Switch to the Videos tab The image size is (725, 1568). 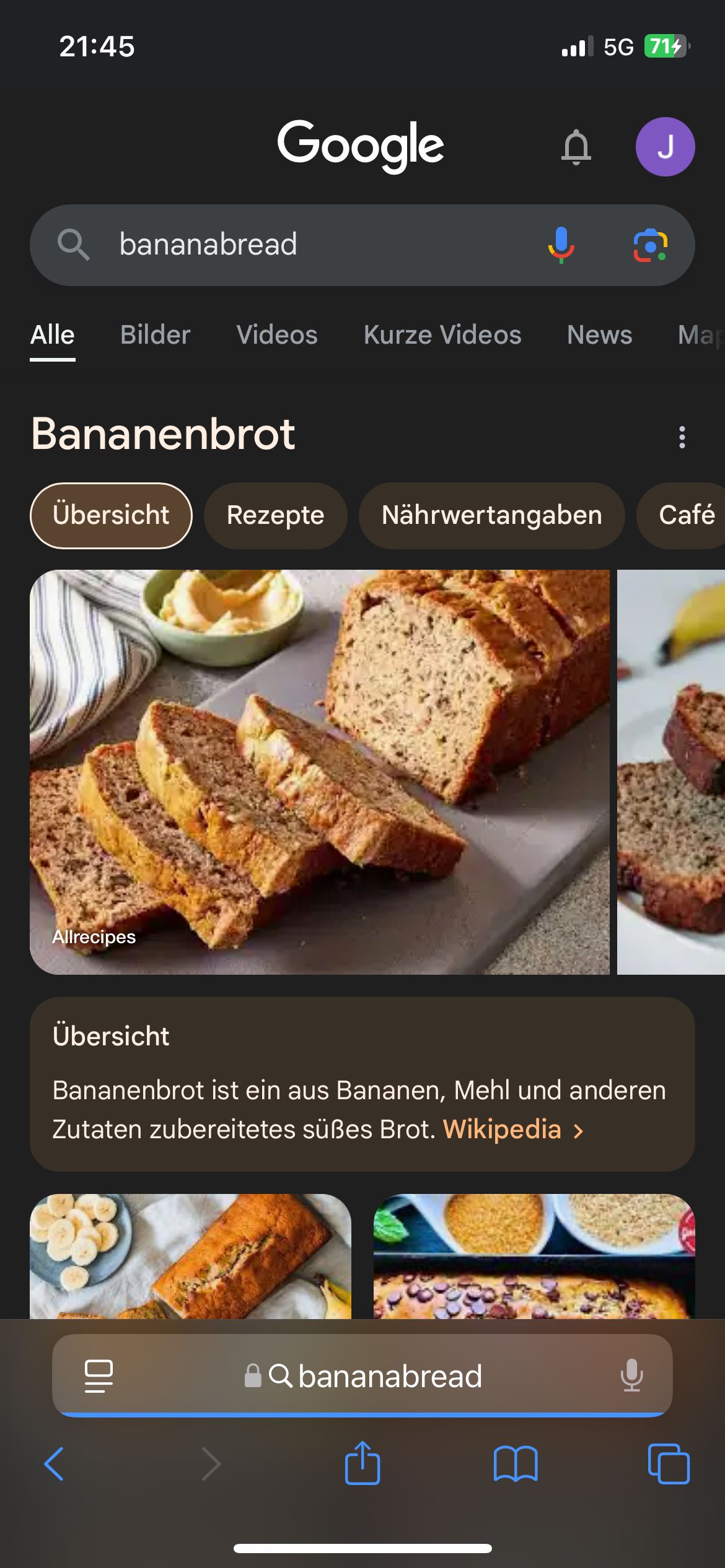click(277, 335)
